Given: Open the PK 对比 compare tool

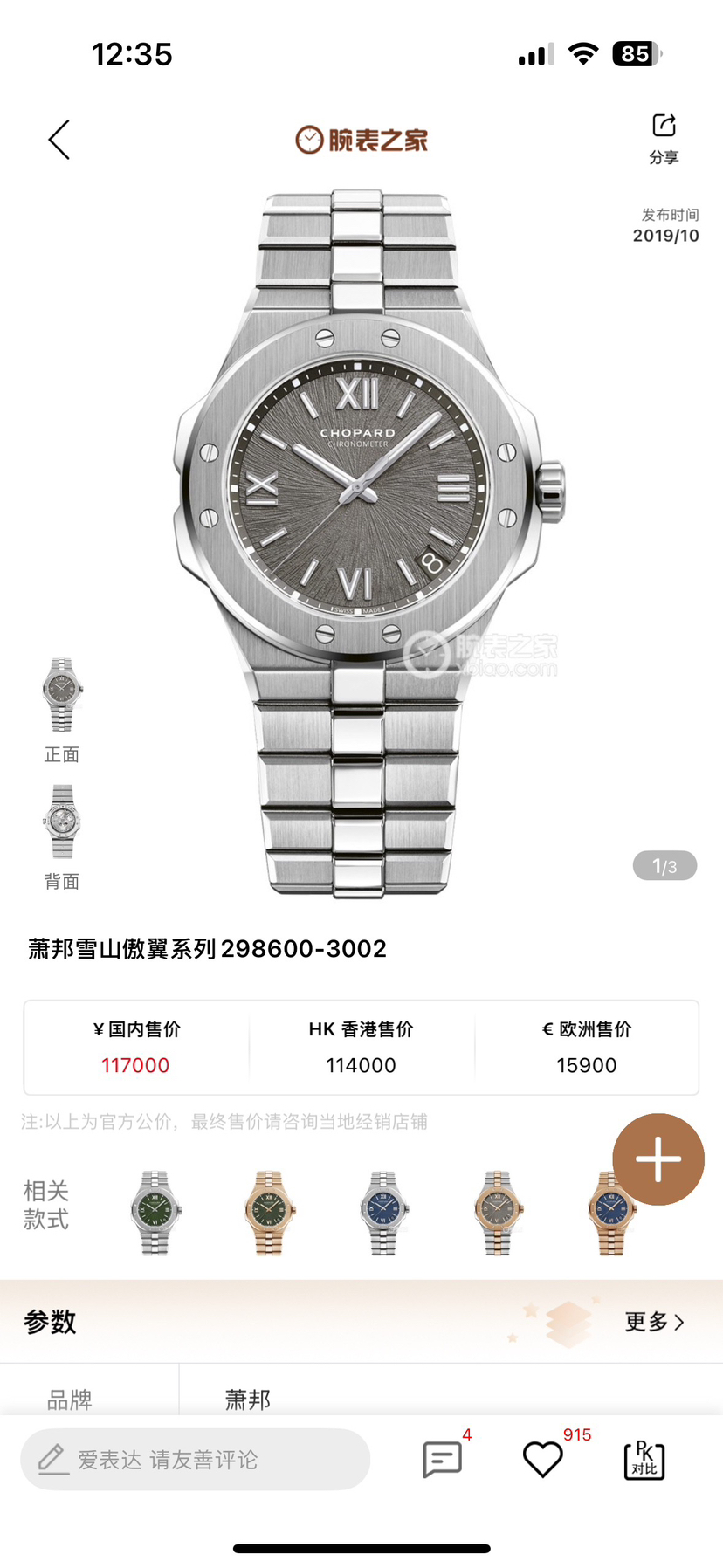Looking at the screenshot, I should click(x=644, y=1459).
